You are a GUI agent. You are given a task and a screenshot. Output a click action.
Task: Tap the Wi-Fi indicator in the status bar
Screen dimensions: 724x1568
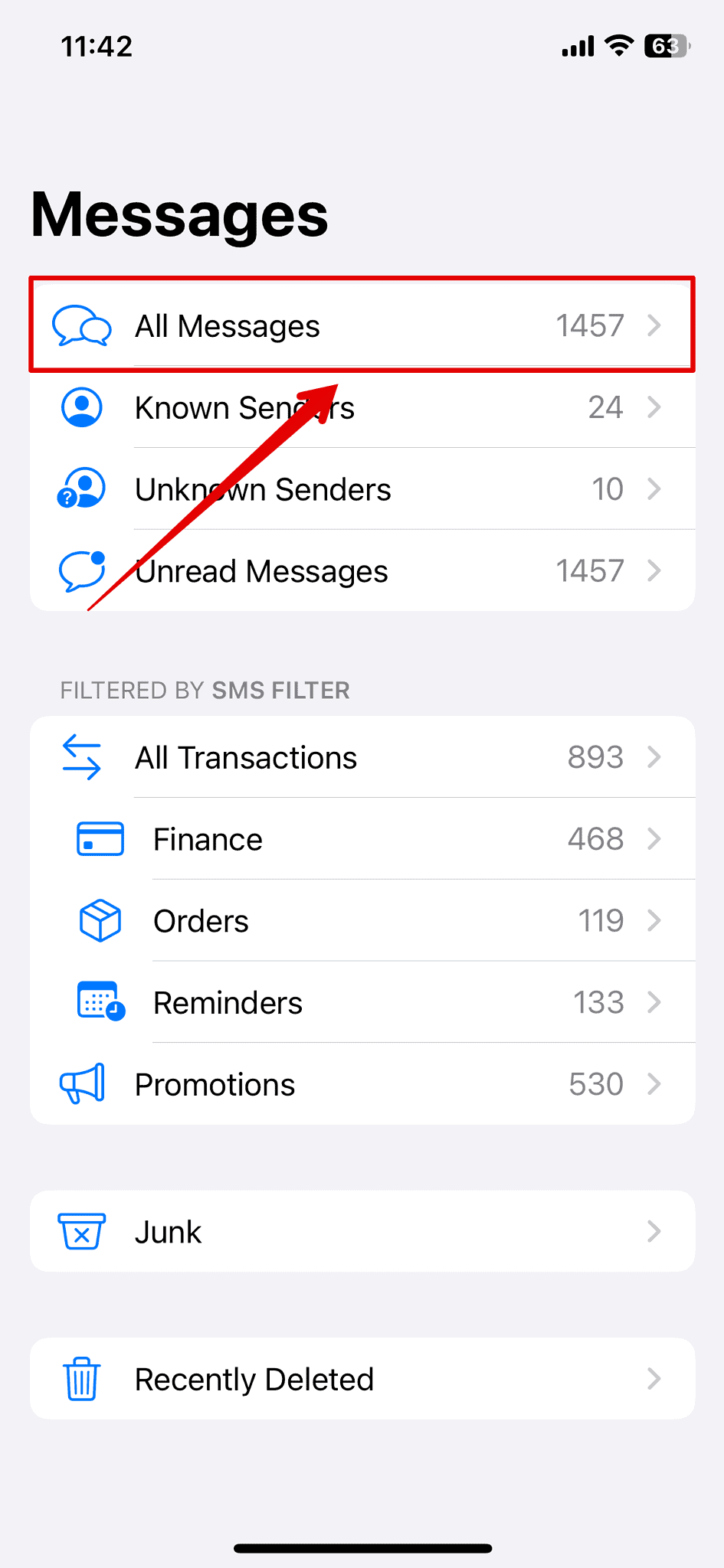point(618,46)
